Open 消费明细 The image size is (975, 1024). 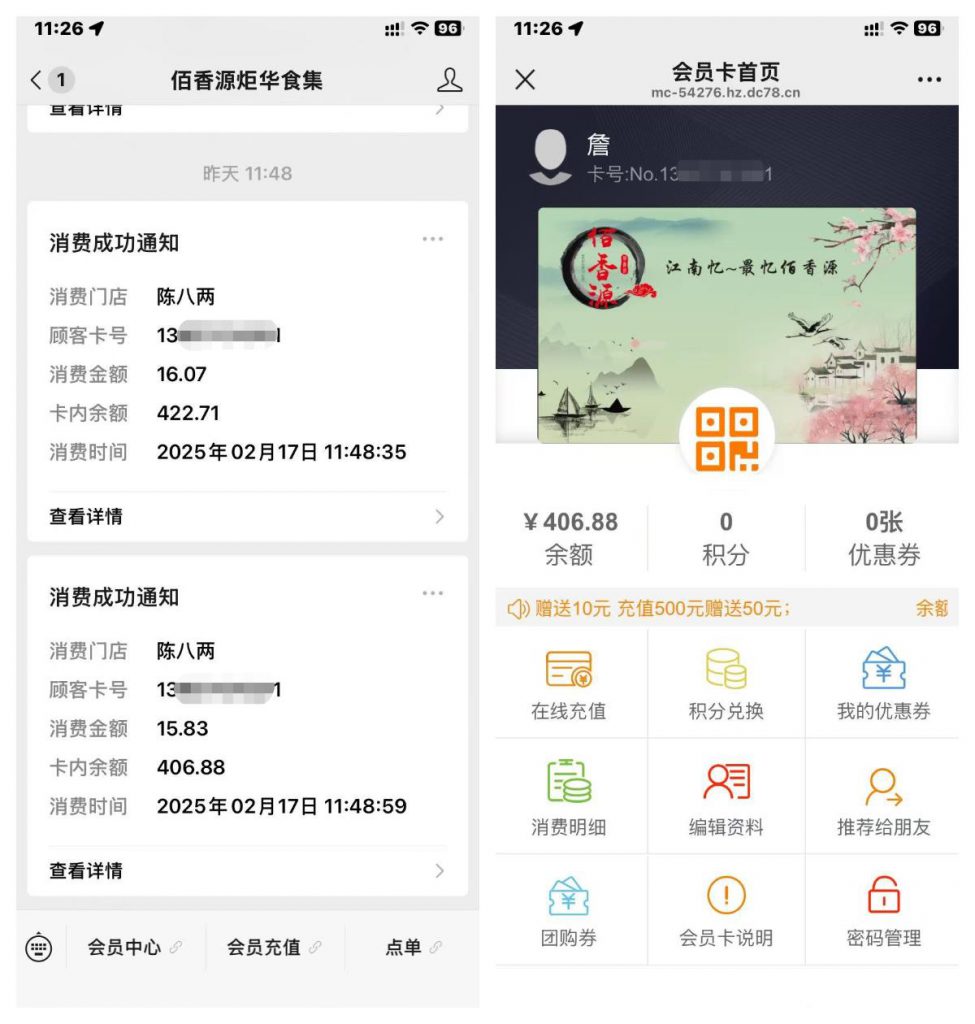tap(569, 798)
